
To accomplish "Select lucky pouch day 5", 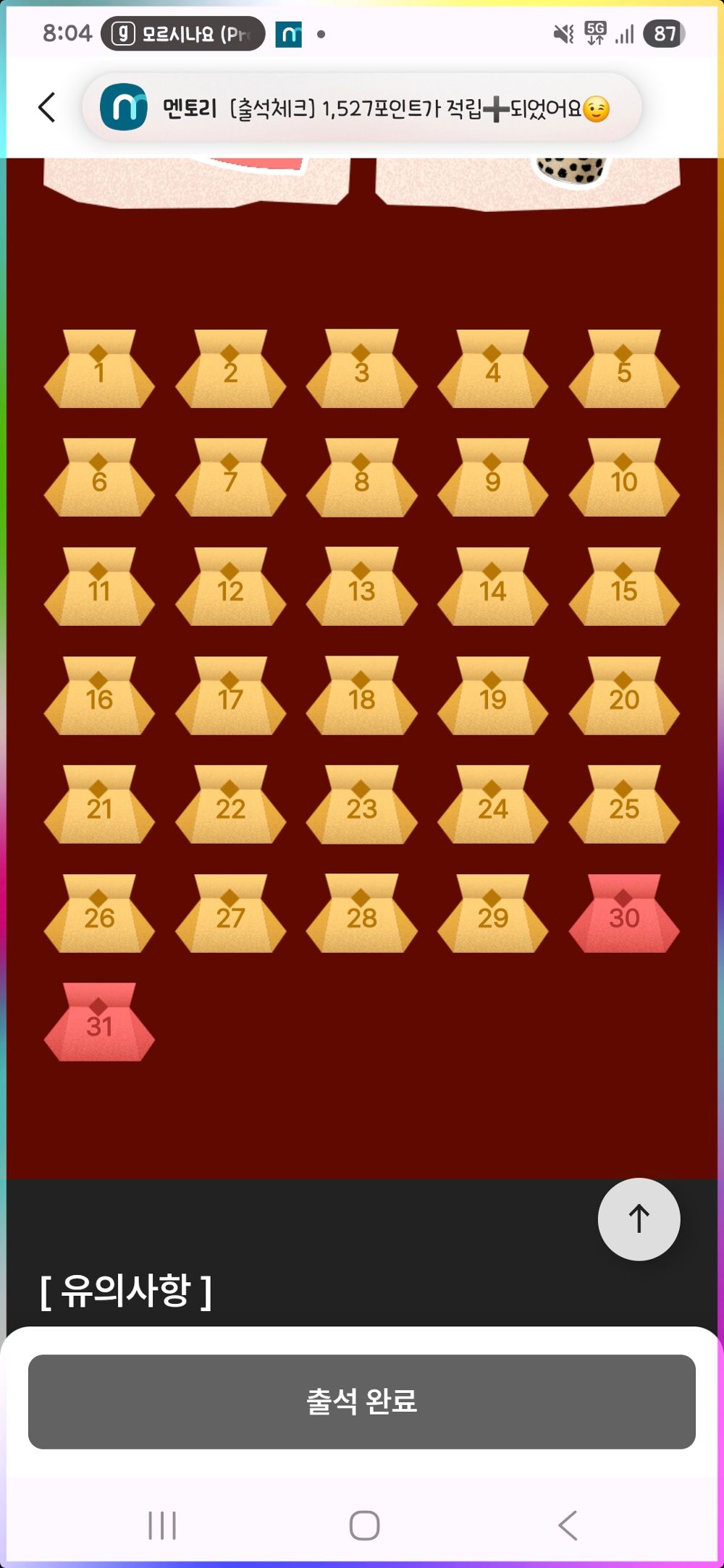I will [624, 370].
